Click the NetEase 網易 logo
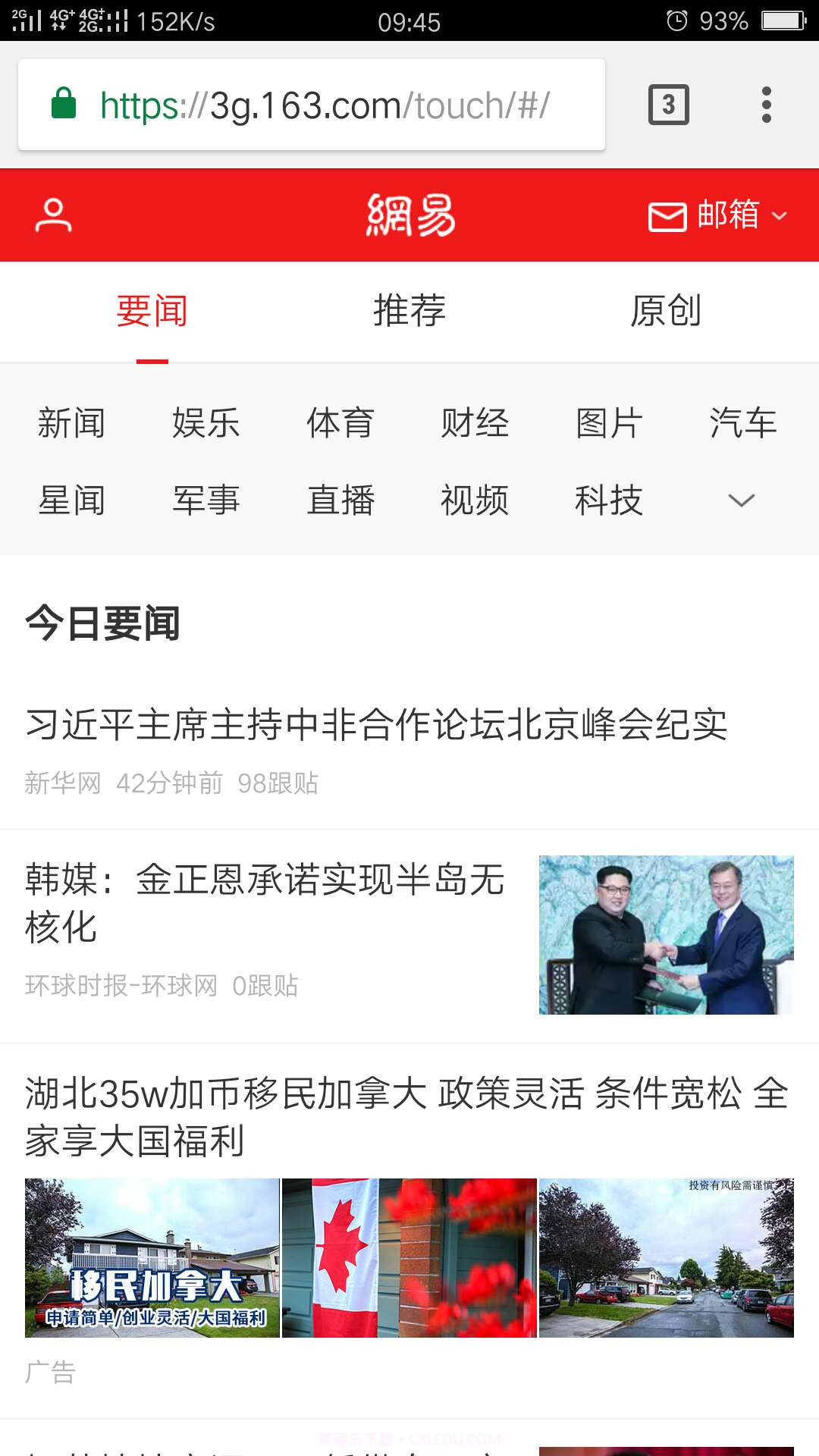This screenshot has width=819, height=1456. click(409, 215)
